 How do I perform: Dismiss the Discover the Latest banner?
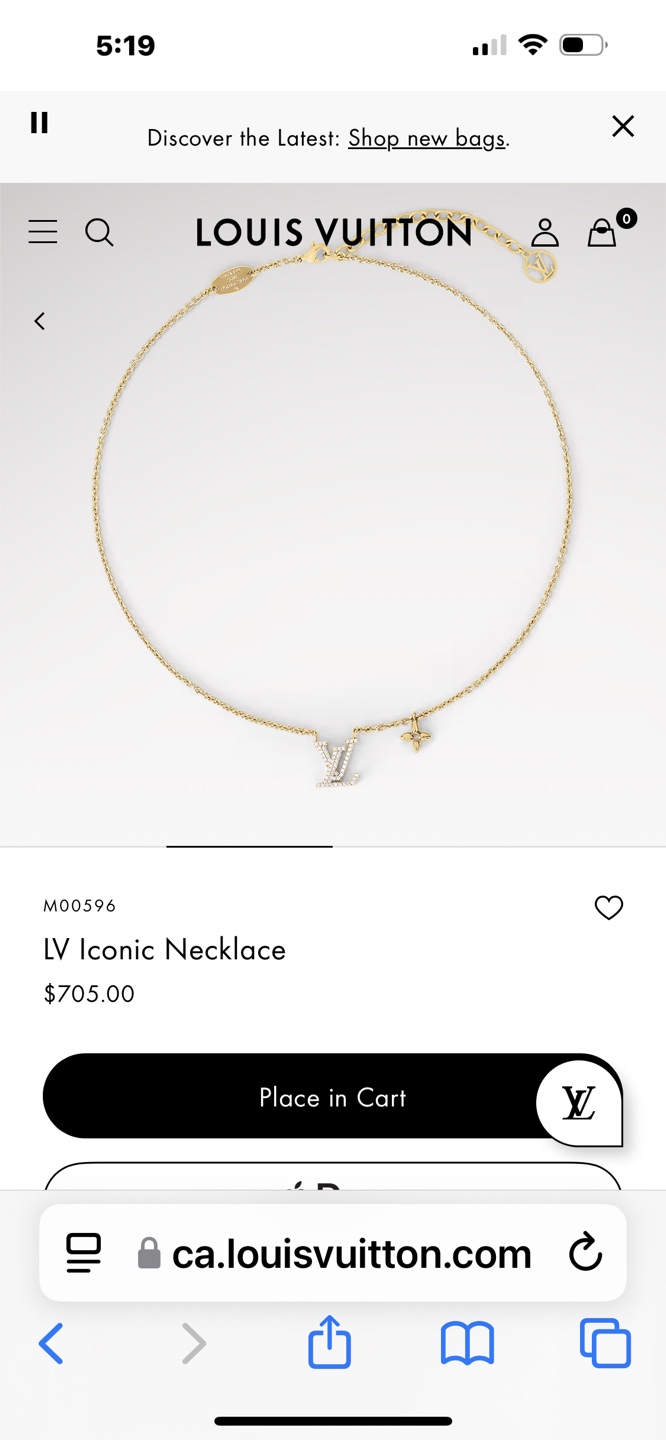(623, 125)
